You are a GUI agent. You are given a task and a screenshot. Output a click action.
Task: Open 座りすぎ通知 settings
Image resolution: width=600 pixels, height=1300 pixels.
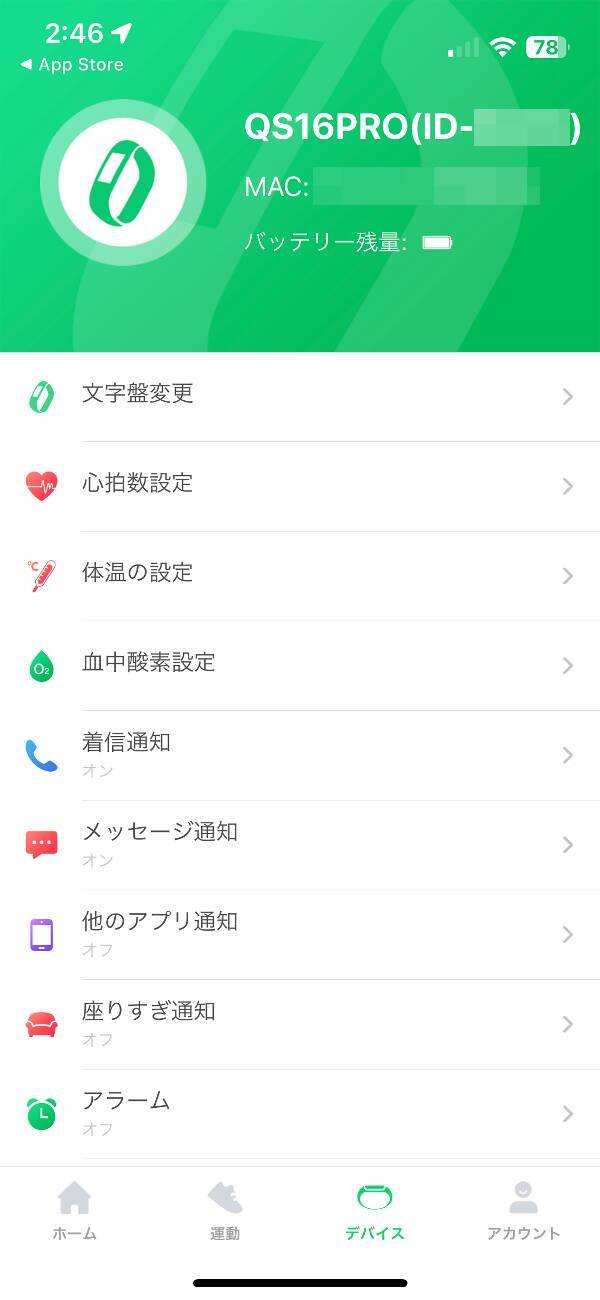pos(300,1023)
